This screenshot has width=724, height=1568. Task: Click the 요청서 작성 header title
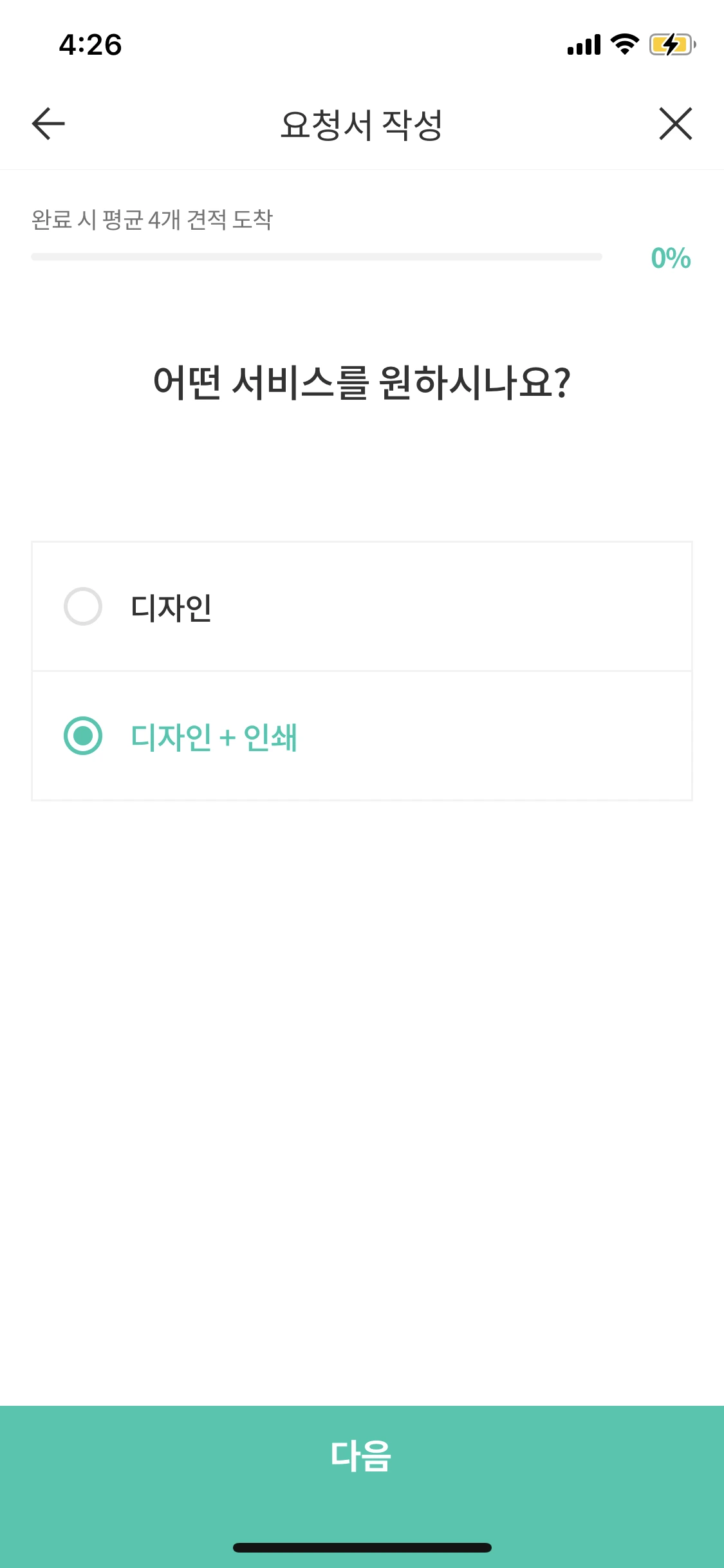(x=362, y=124)
